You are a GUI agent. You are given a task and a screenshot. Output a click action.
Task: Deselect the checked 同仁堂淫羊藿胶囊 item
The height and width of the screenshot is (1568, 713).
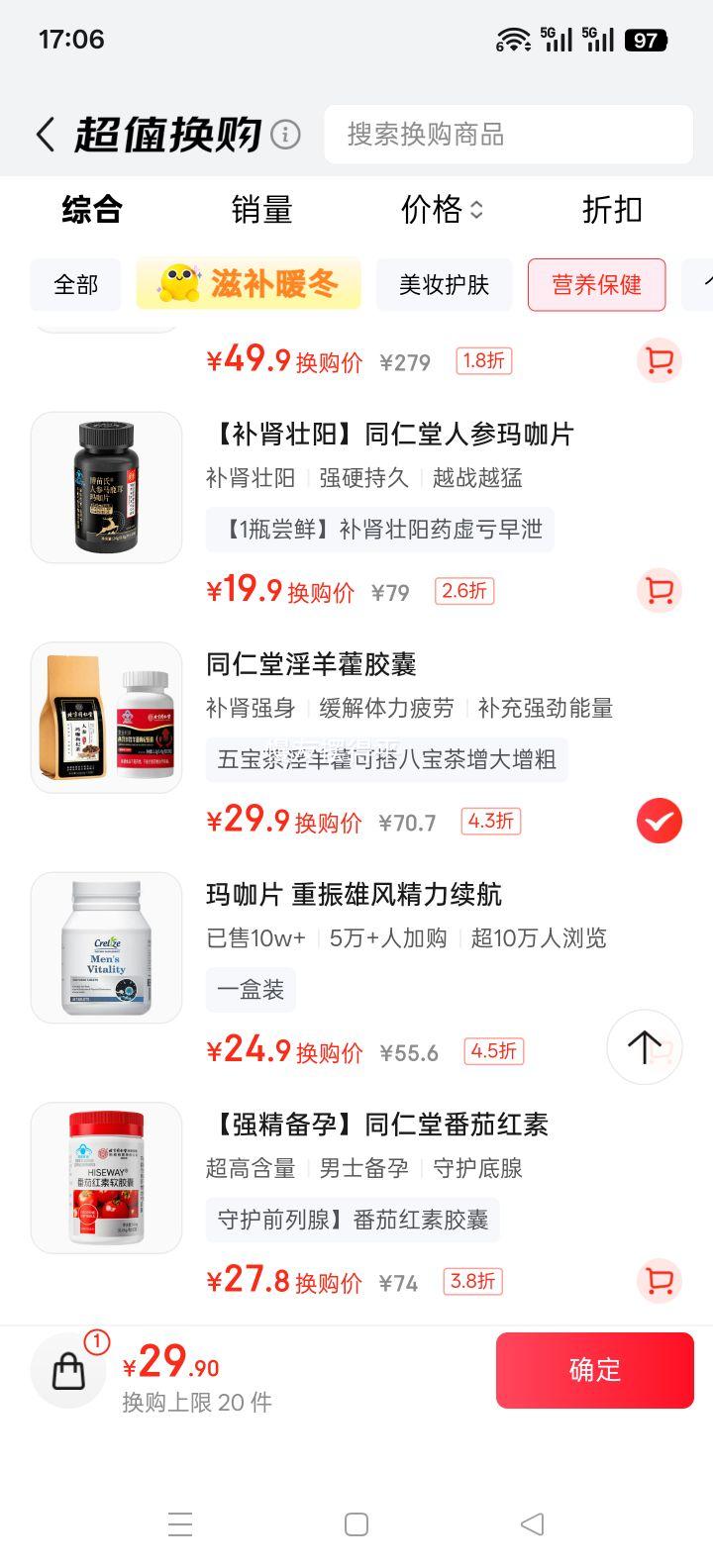point(659,821)
